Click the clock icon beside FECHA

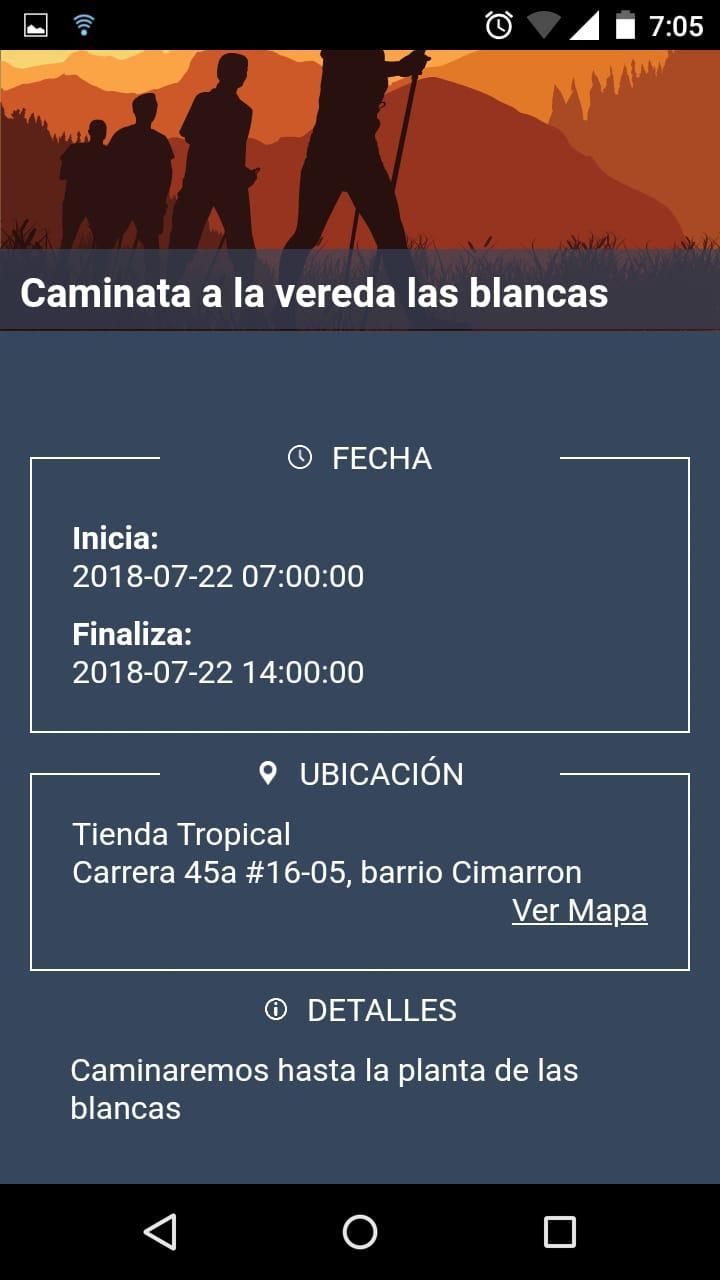[298, 458]
